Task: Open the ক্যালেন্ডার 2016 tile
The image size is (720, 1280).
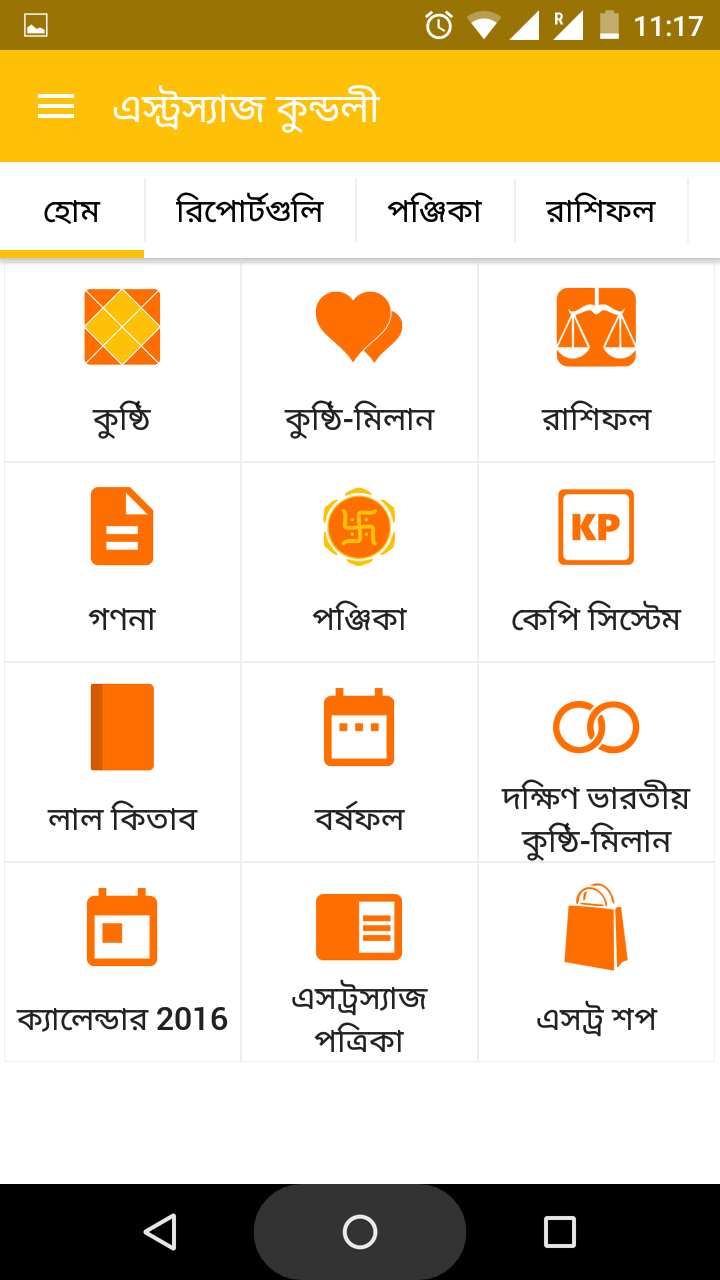Action: pos(122,962)
